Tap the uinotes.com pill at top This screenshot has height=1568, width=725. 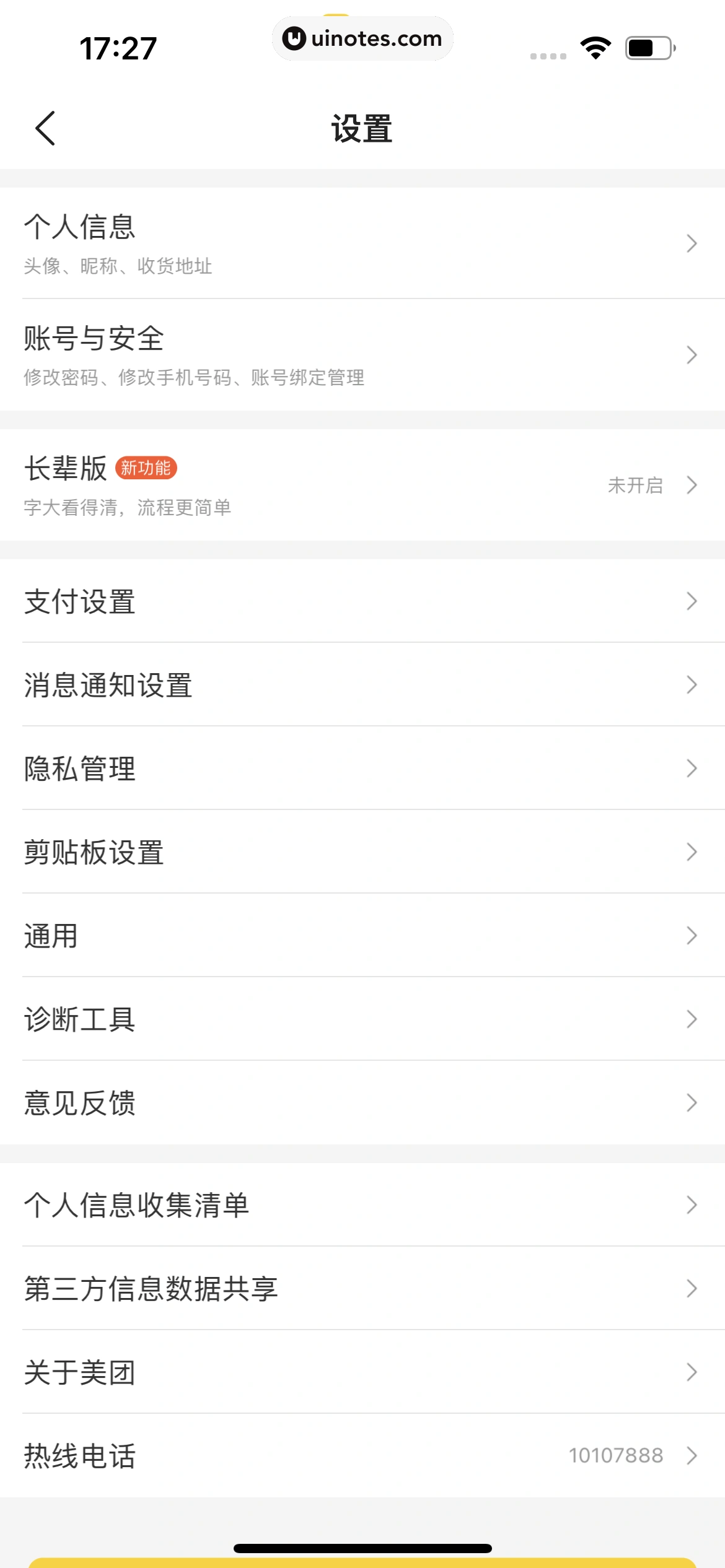362,38
